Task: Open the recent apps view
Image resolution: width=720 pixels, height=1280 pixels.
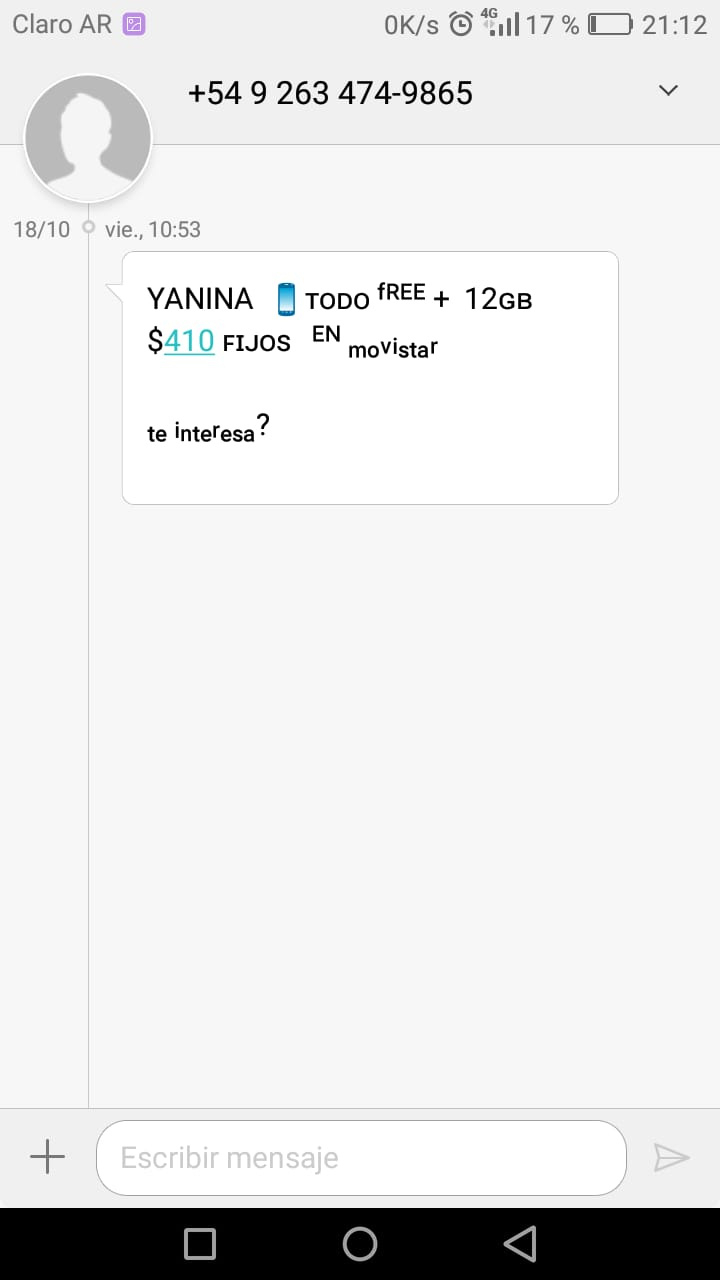Action: [200, 1244]
